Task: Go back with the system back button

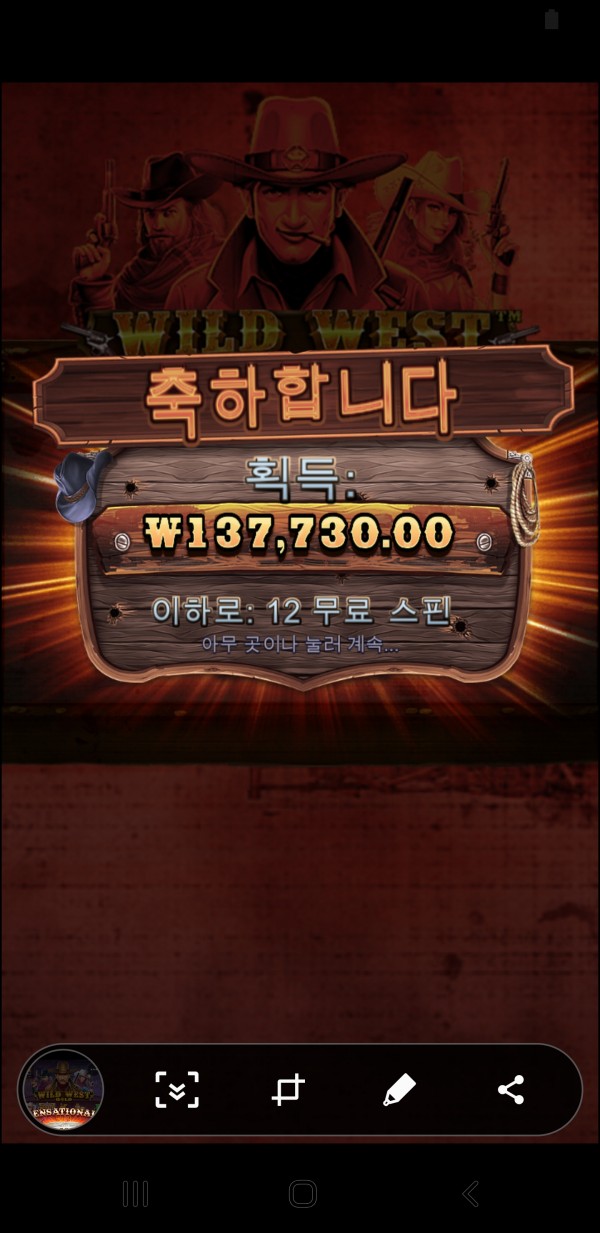Action: (470, 1193)
